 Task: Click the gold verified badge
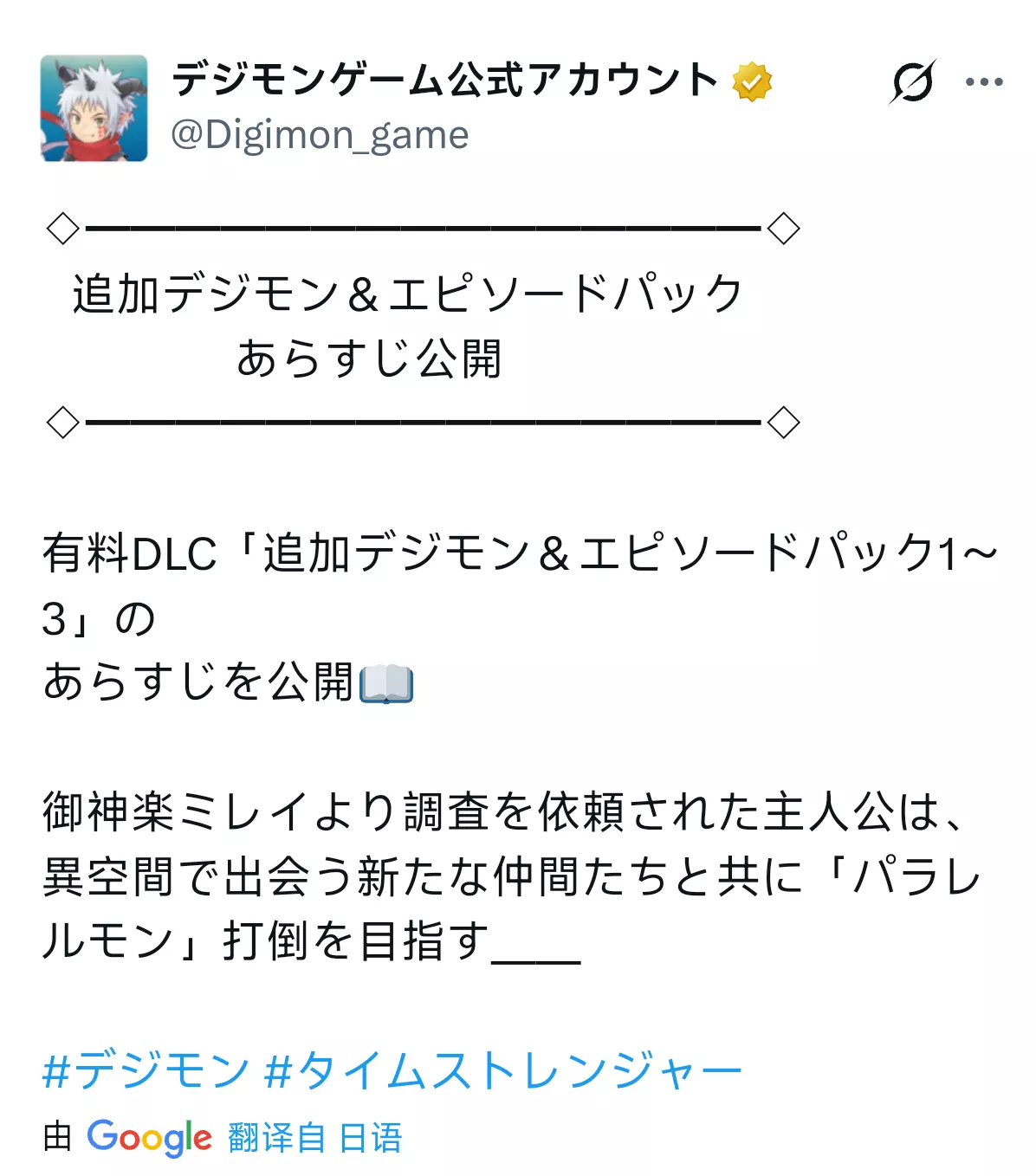click(754, 80)
